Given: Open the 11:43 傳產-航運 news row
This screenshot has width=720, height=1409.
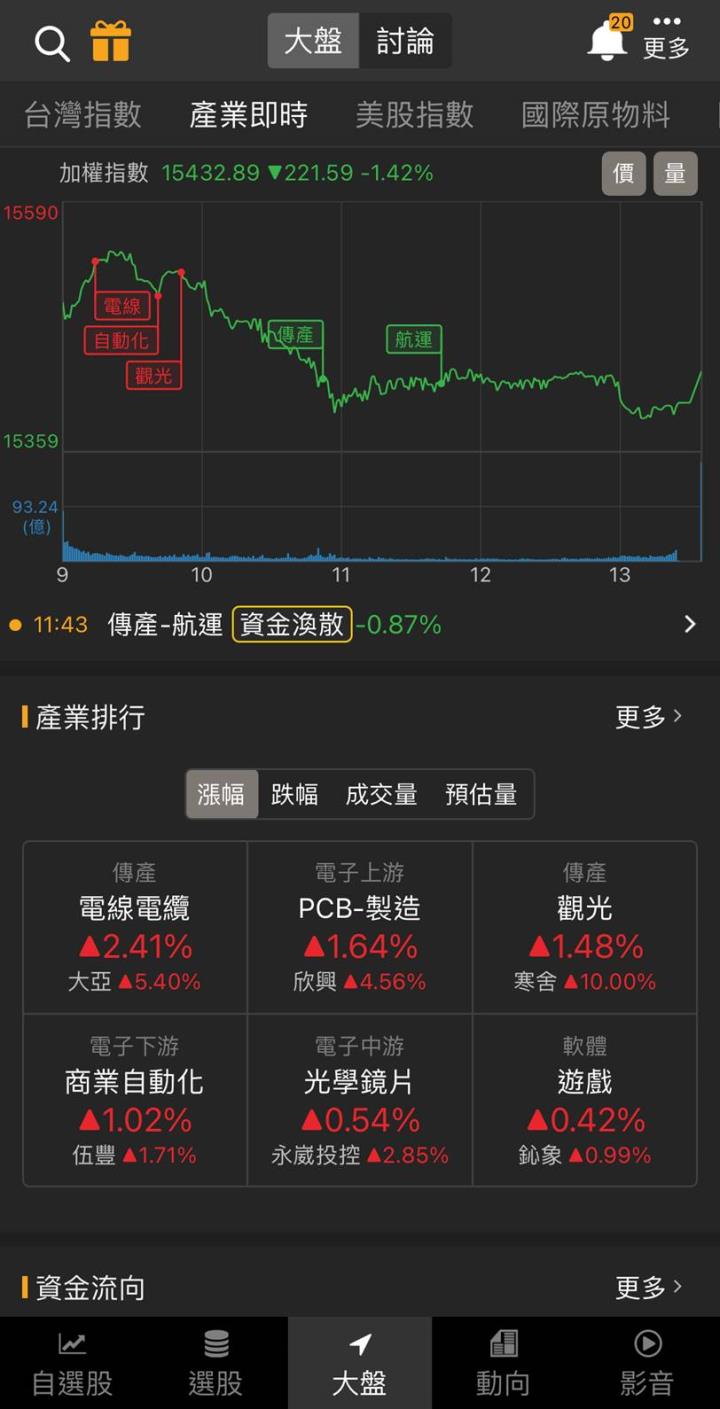Looking at the screenshot, I should point(360,625).
